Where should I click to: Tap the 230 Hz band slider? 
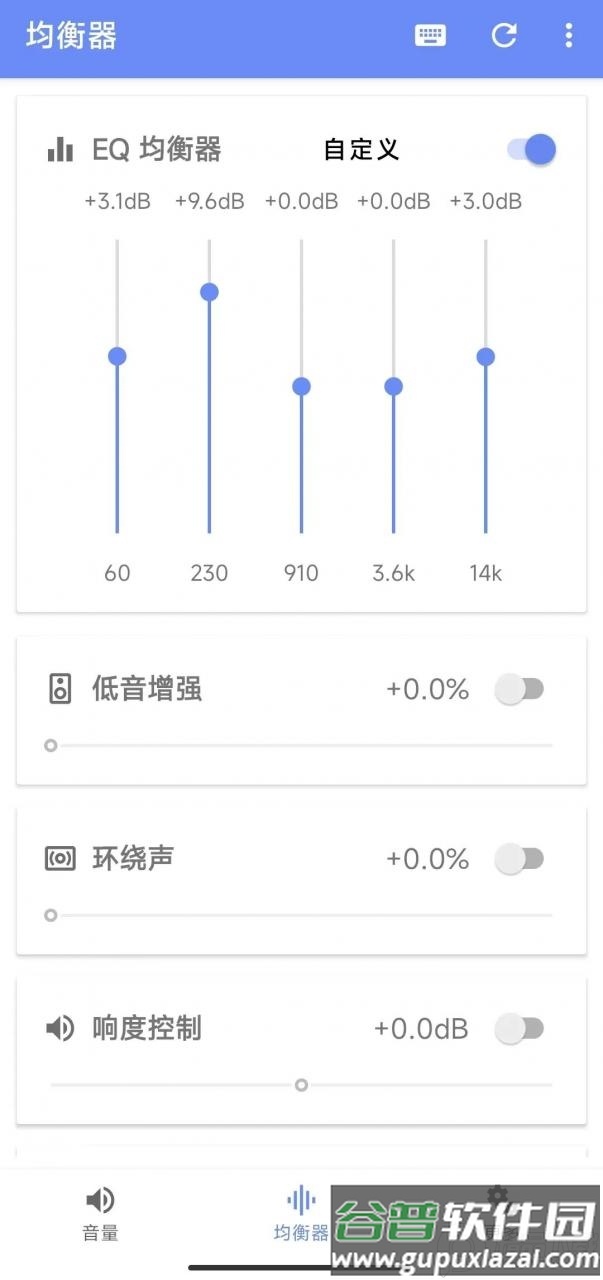[209, 292]
